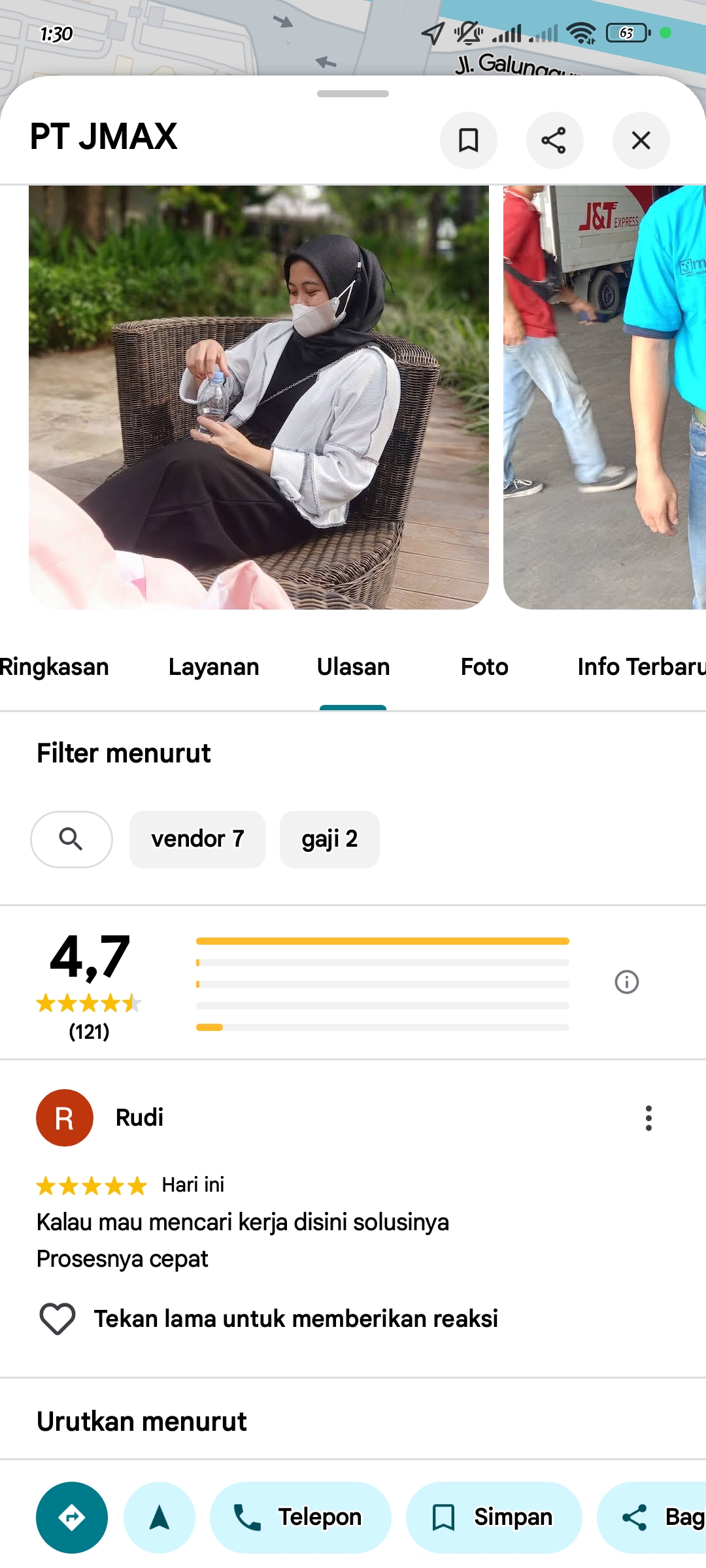The height and width of the screenshot is (1568, 706).
Task: Share PT JMAX using the header share icon
Action: [554, 140]
